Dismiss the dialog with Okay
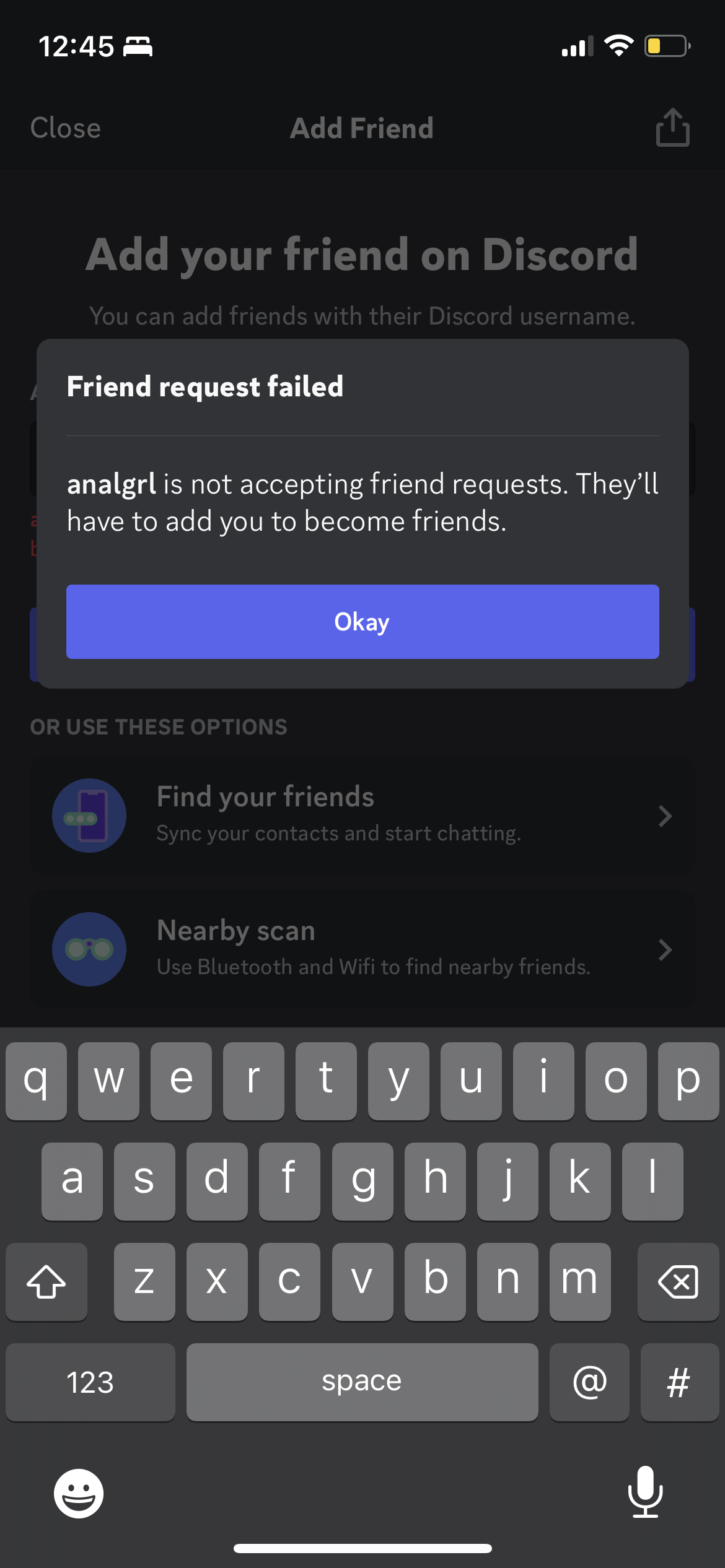The image size is (725, 1568). click(x=362, y=621)
